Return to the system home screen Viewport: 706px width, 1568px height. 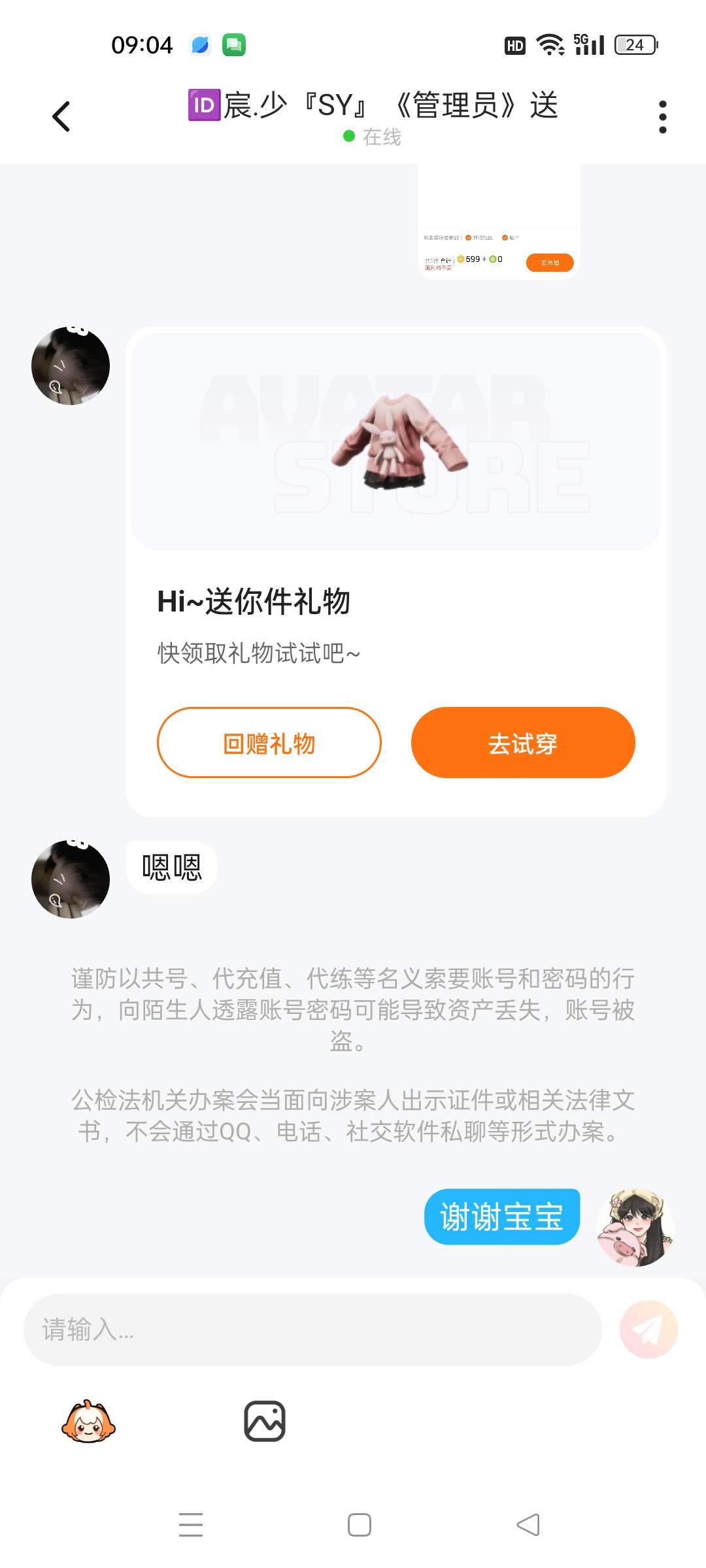(360, 1525)
